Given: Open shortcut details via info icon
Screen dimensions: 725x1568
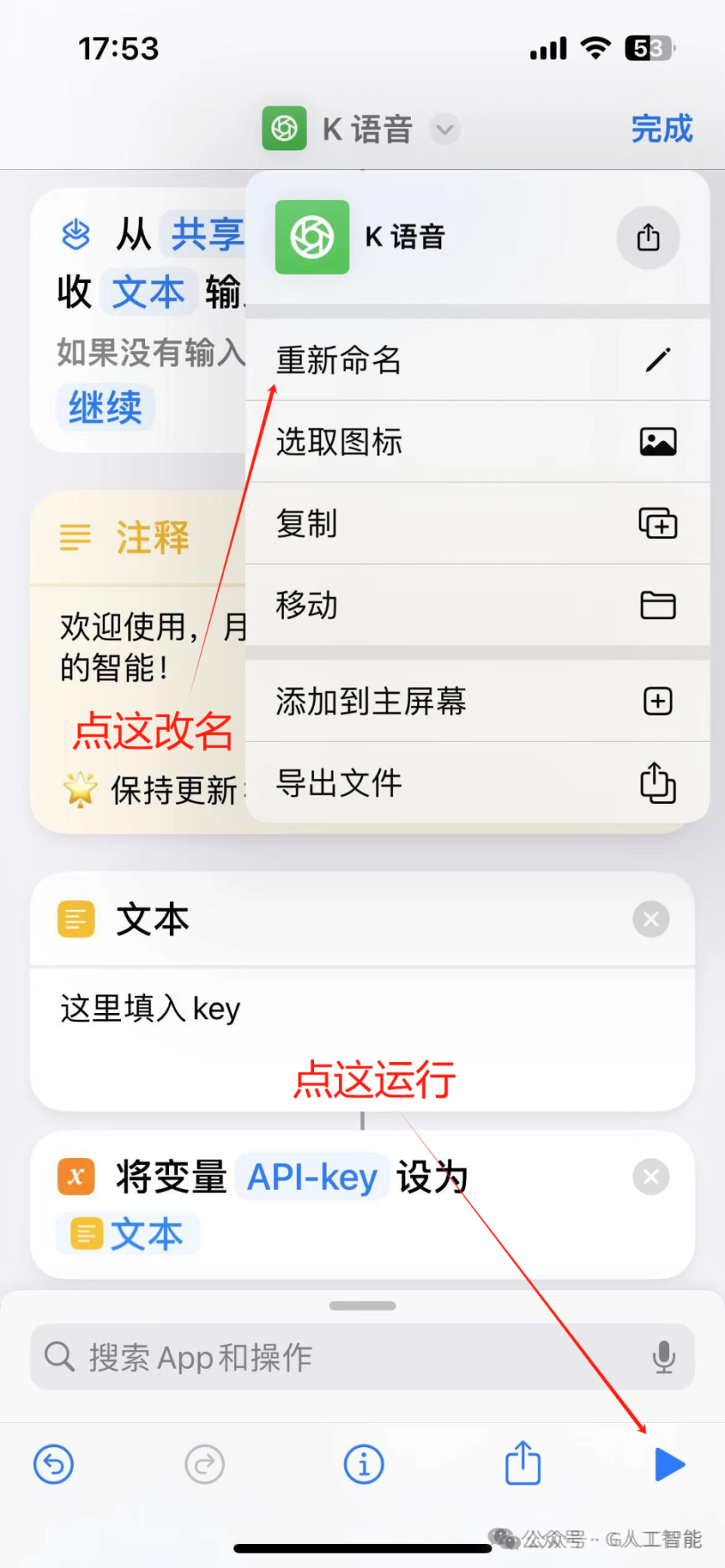Looking at the screenshot, I should point(363,1464).
